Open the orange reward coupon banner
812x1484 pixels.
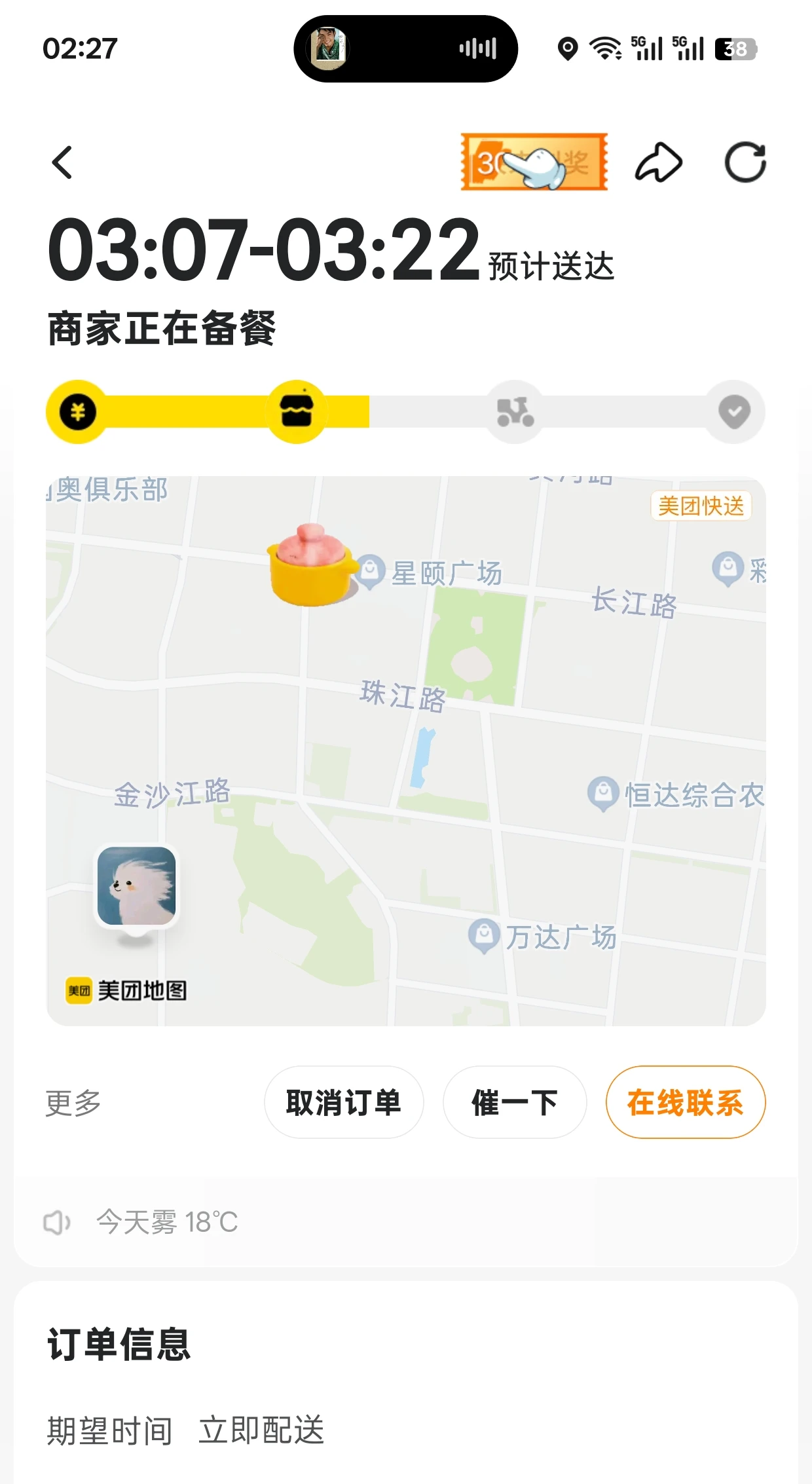[x=534, y=162]
